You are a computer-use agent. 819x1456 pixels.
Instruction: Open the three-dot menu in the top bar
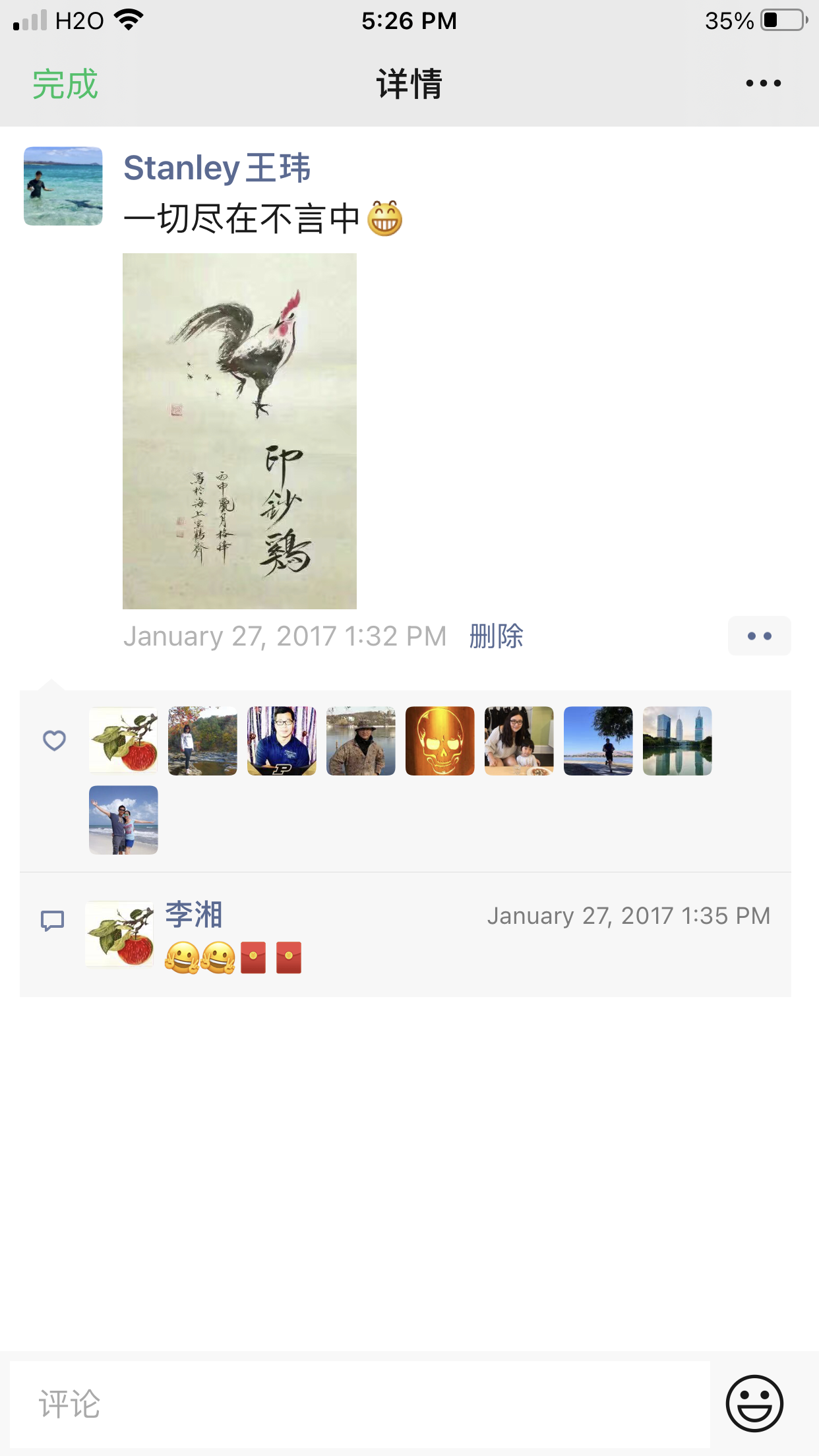point(763,84)
